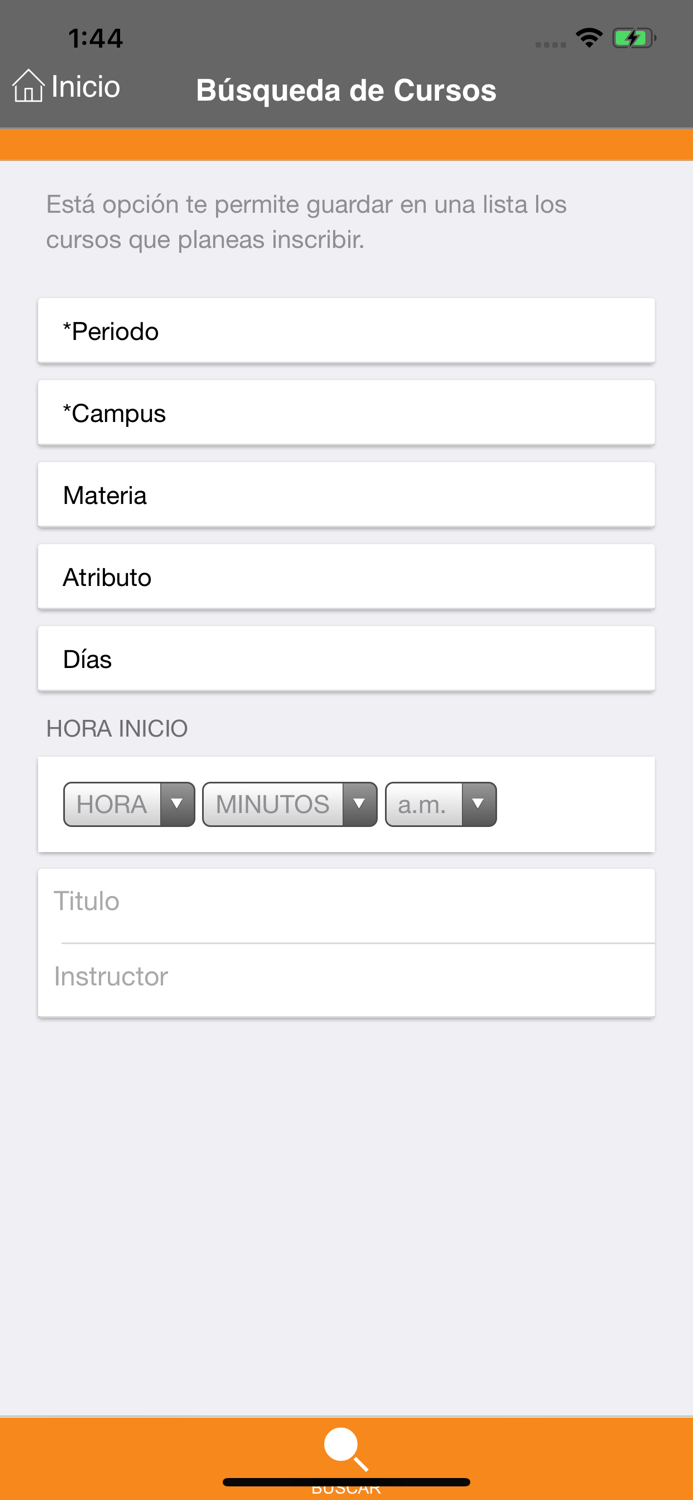Expand the MINUTOS dropdown
Screen dimensions: 693x1500
[290, 804]
